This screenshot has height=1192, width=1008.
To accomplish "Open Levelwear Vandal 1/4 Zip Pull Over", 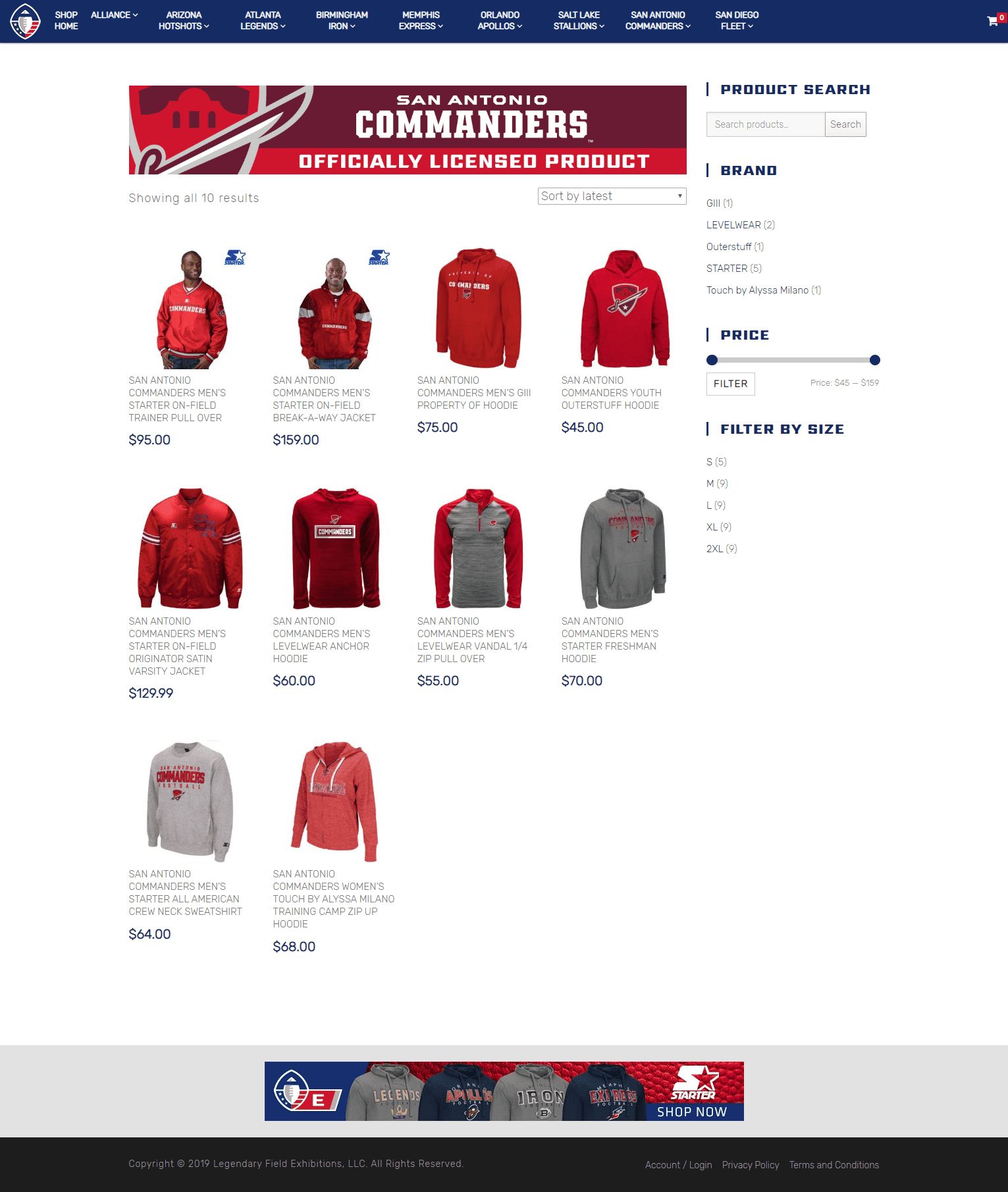I will (x=472, y=640).
